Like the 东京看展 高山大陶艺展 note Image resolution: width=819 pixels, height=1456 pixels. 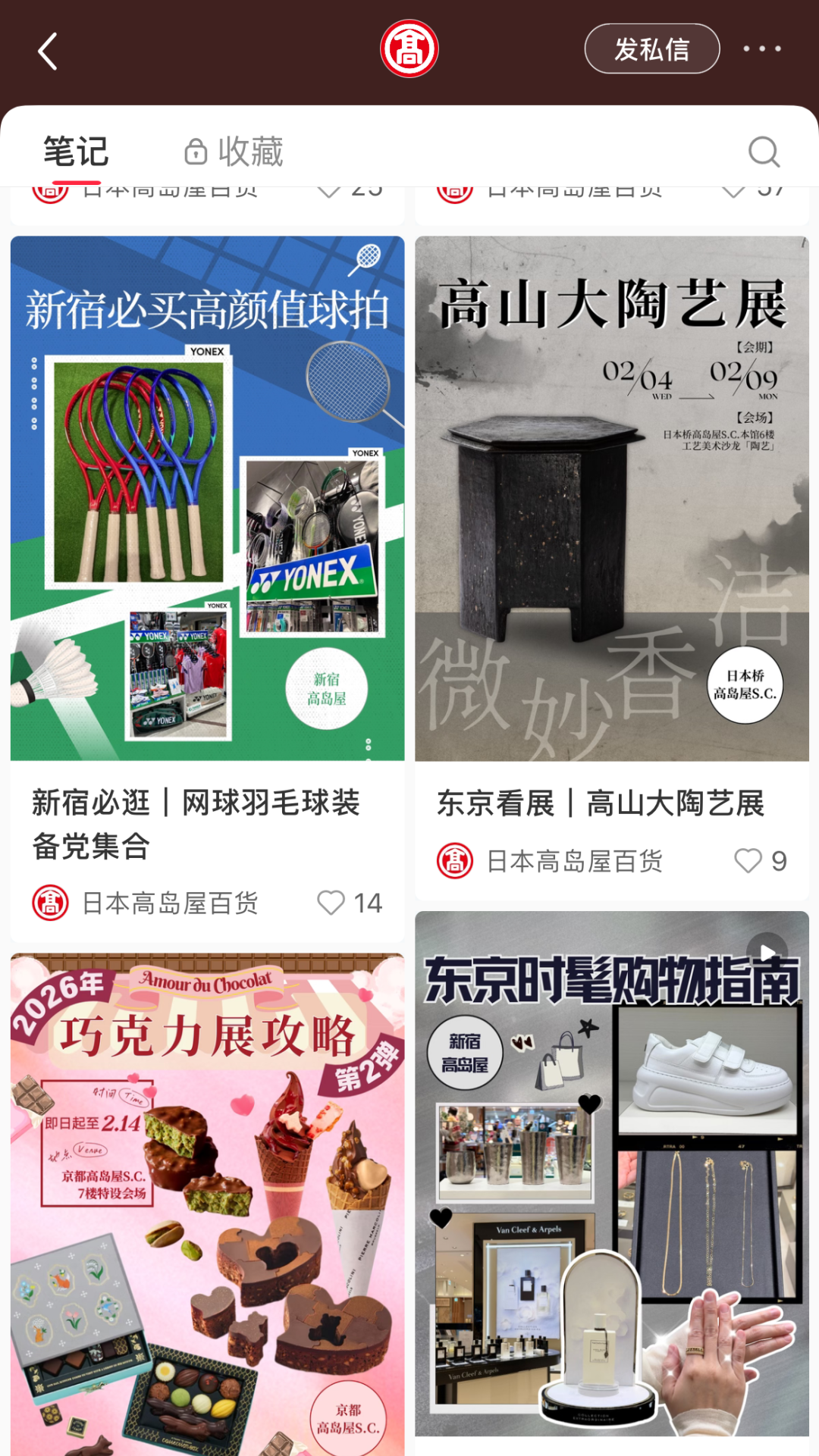(x=748, y=861)
